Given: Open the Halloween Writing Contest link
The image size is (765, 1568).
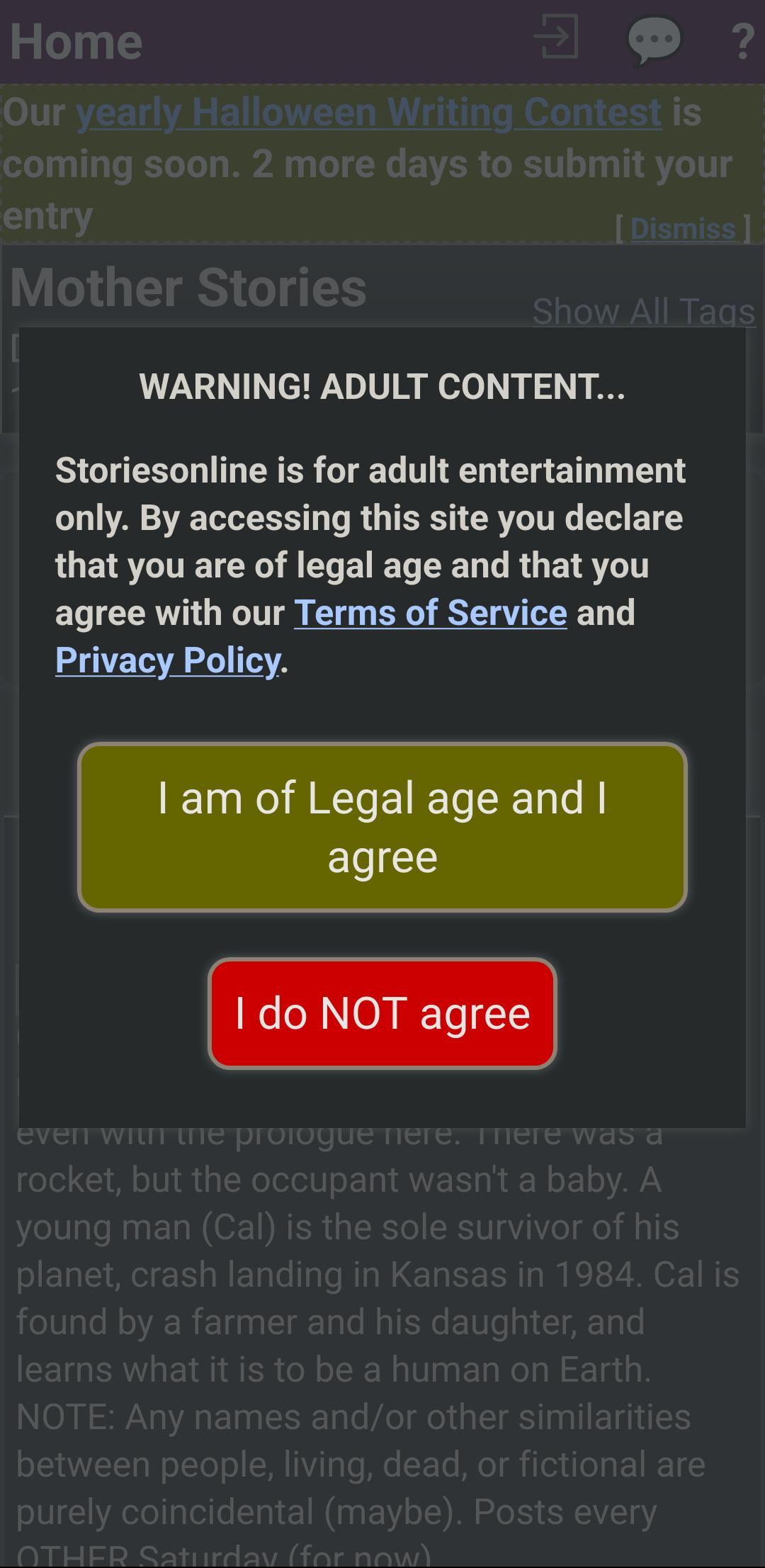Looking at the screenshot, I should click(369, 112).
